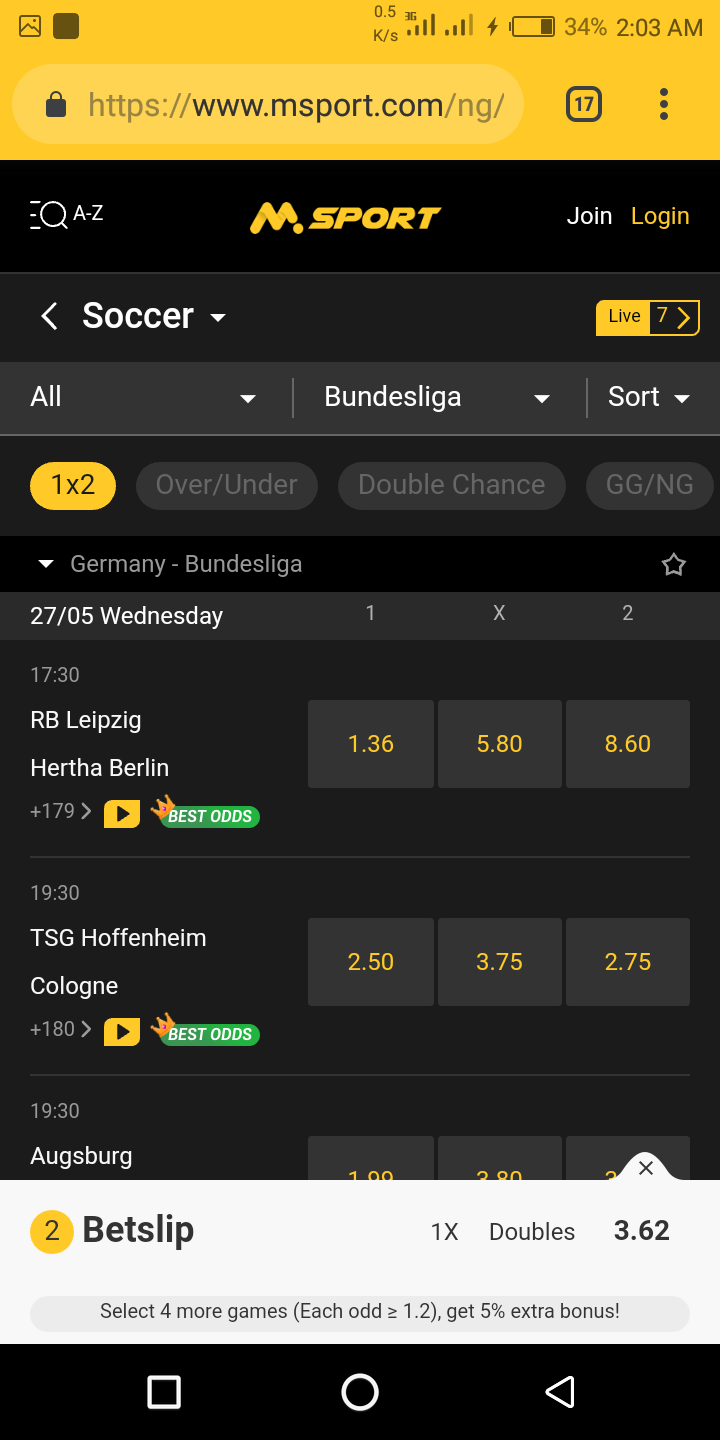Screen dimensions: 720x1440
Task: Expand the Bundesliga league dropdown
Action: pyautogui.click(x=438, y=397)
